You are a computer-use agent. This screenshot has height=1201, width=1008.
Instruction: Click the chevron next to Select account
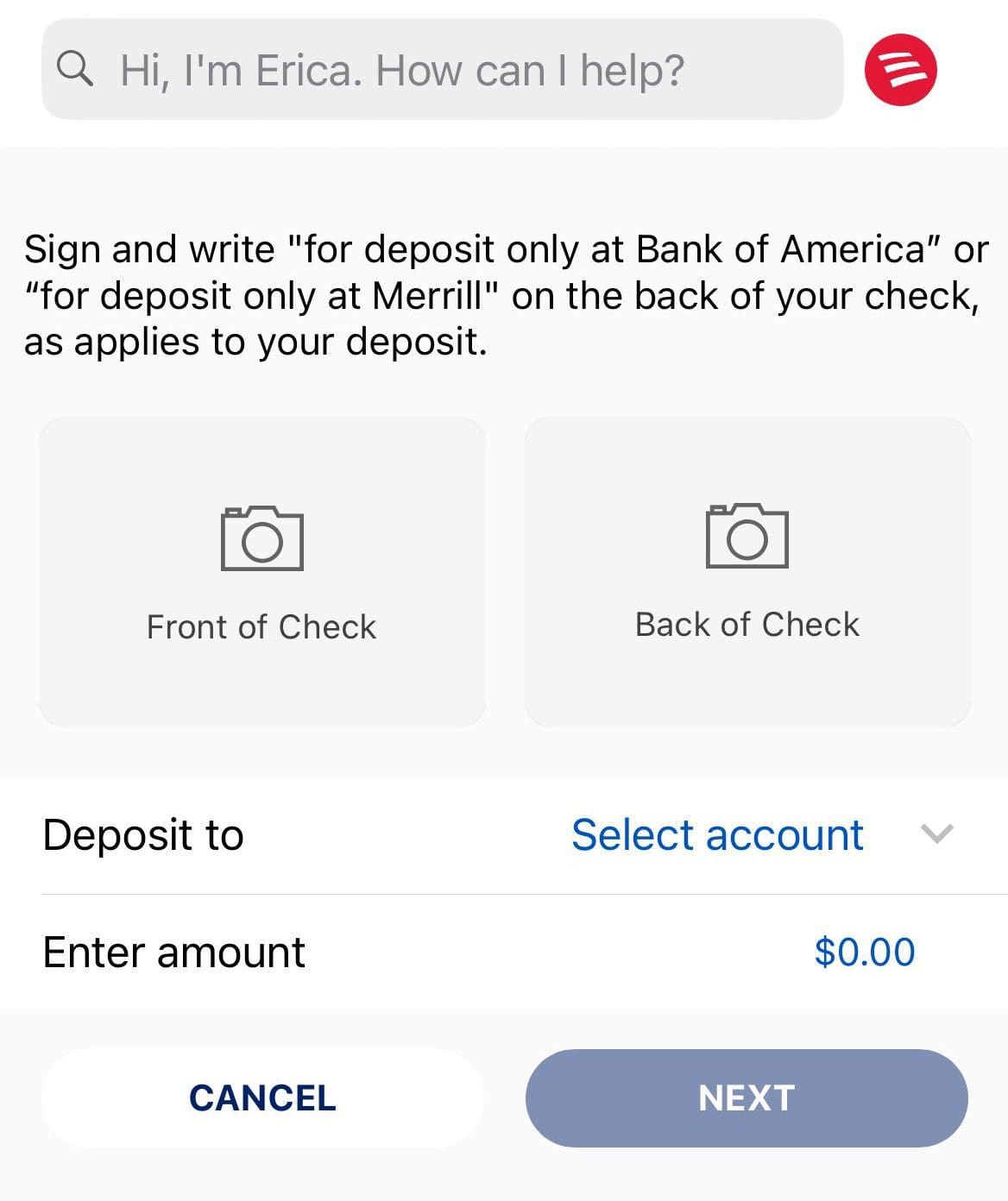[937, 834]
